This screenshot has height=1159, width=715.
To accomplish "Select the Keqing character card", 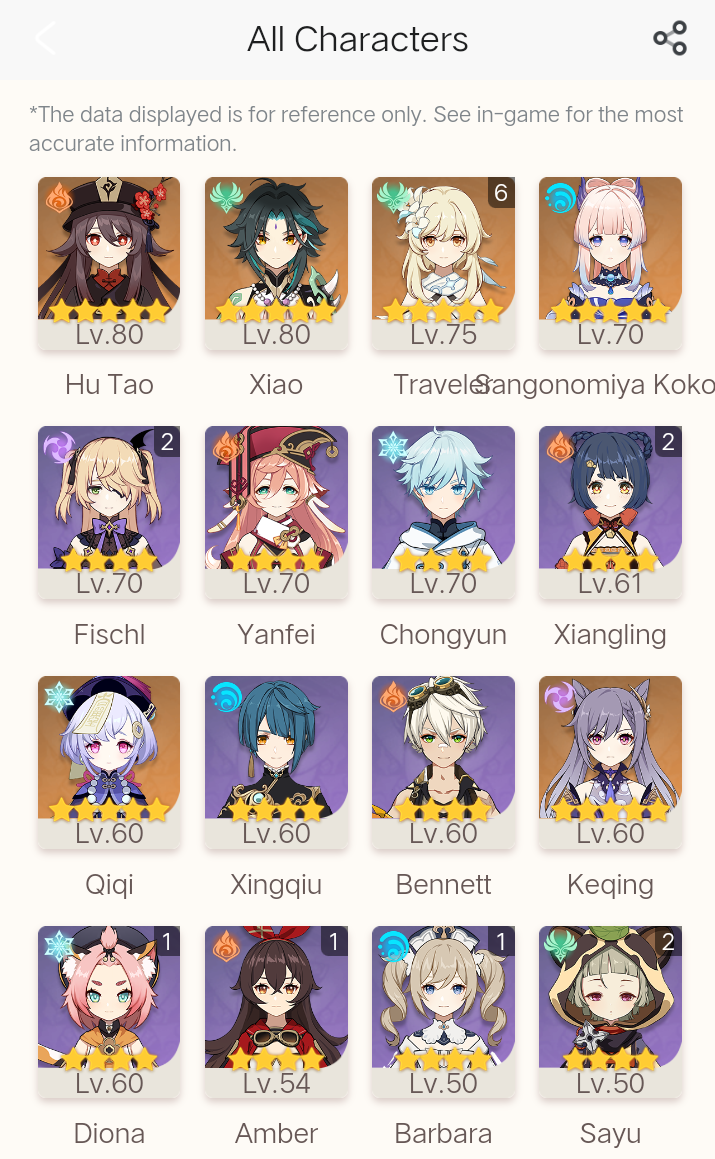I will [x=610, y=761].
